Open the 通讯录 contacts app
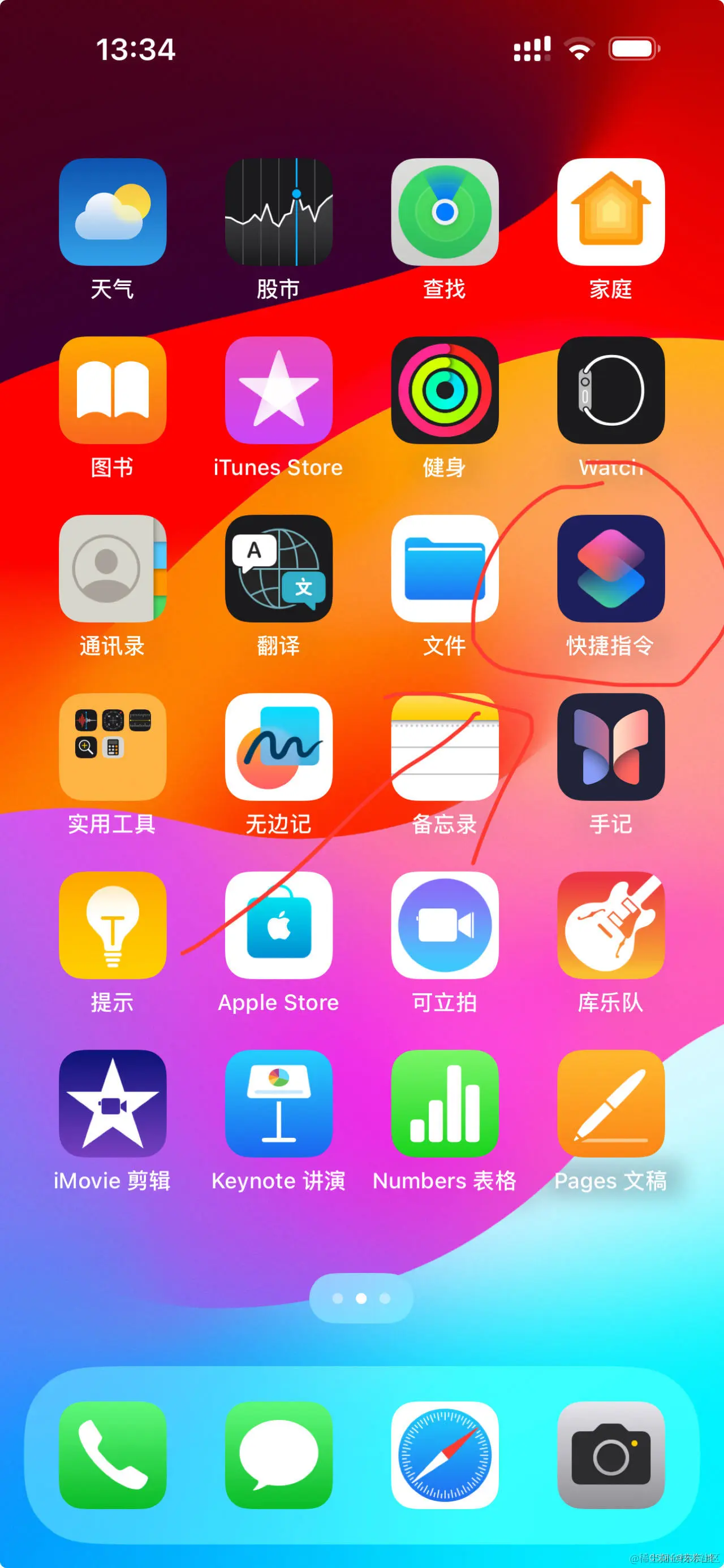The width and height of the screenshot is (724, 1568). click(113, 569)
